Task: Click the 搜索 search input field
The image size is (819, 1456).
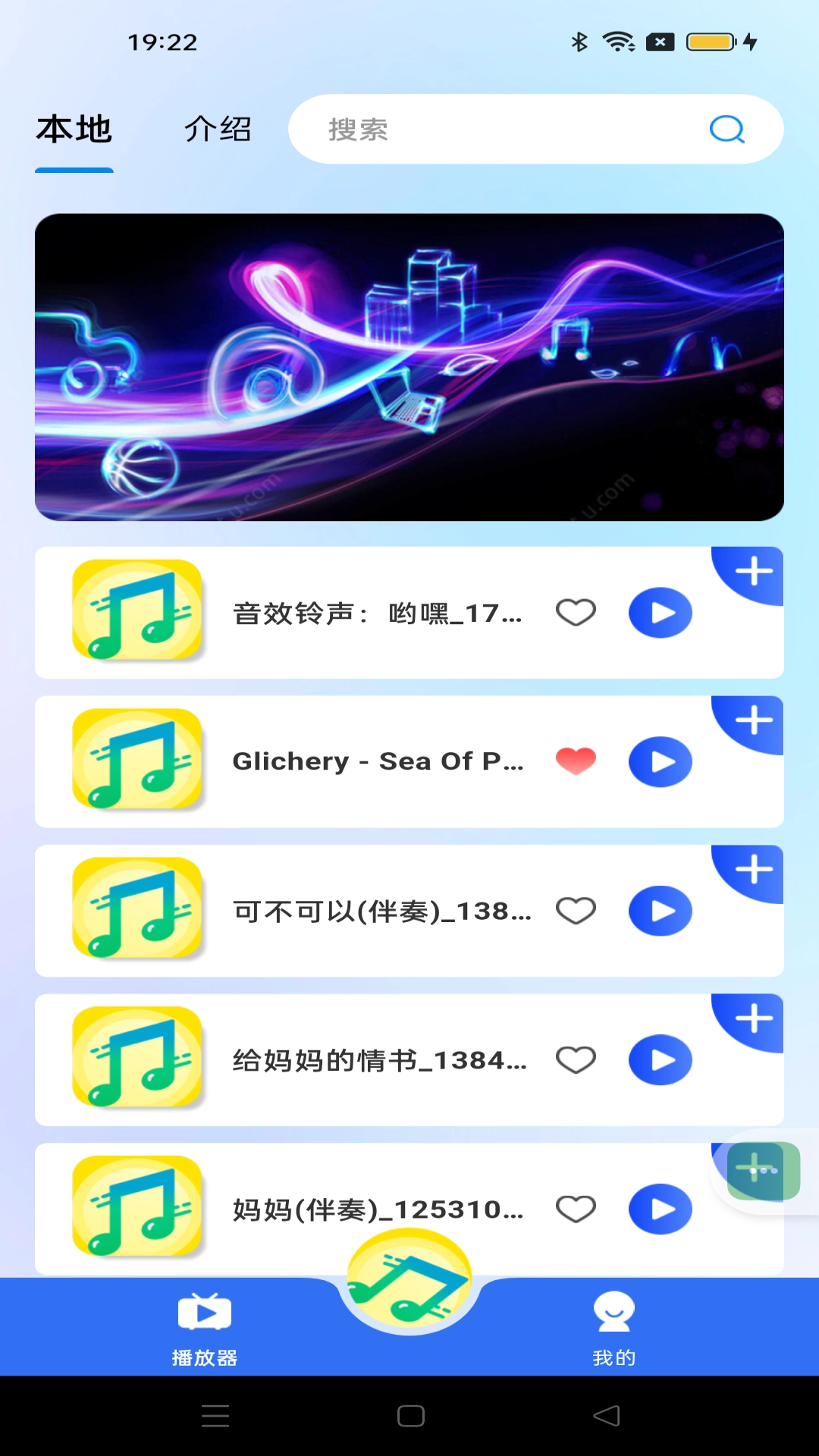Action: (493, 129)
